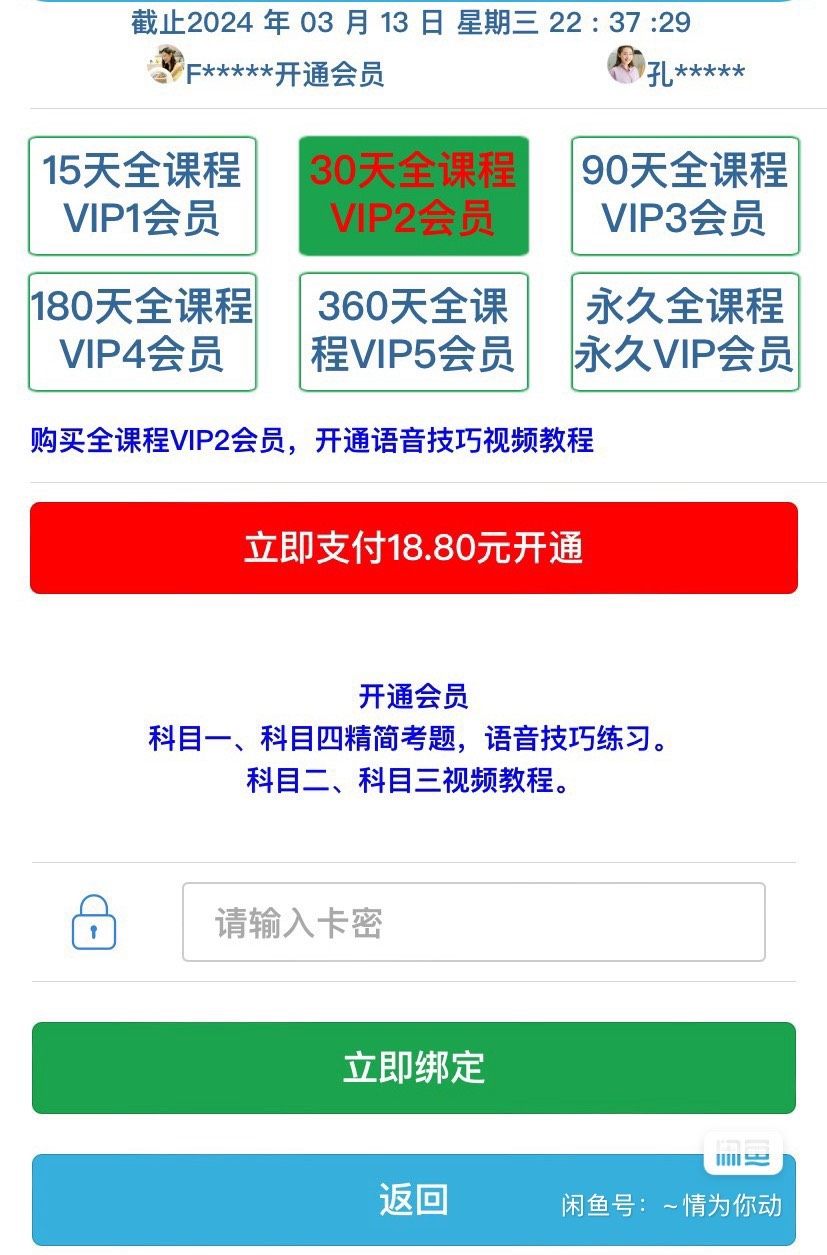Screen dimensions: 827x1255
Task: Select the 15天全课程 VIP1会员 plan
Action: point(142,196)
